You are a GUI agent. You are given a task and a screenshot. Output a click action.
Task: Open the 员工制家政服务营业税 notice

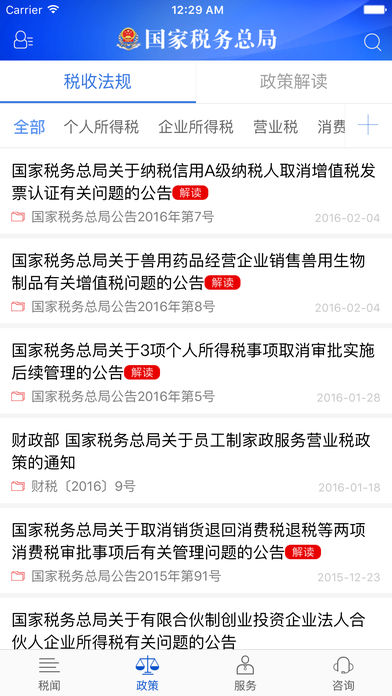tap(196, 461)
